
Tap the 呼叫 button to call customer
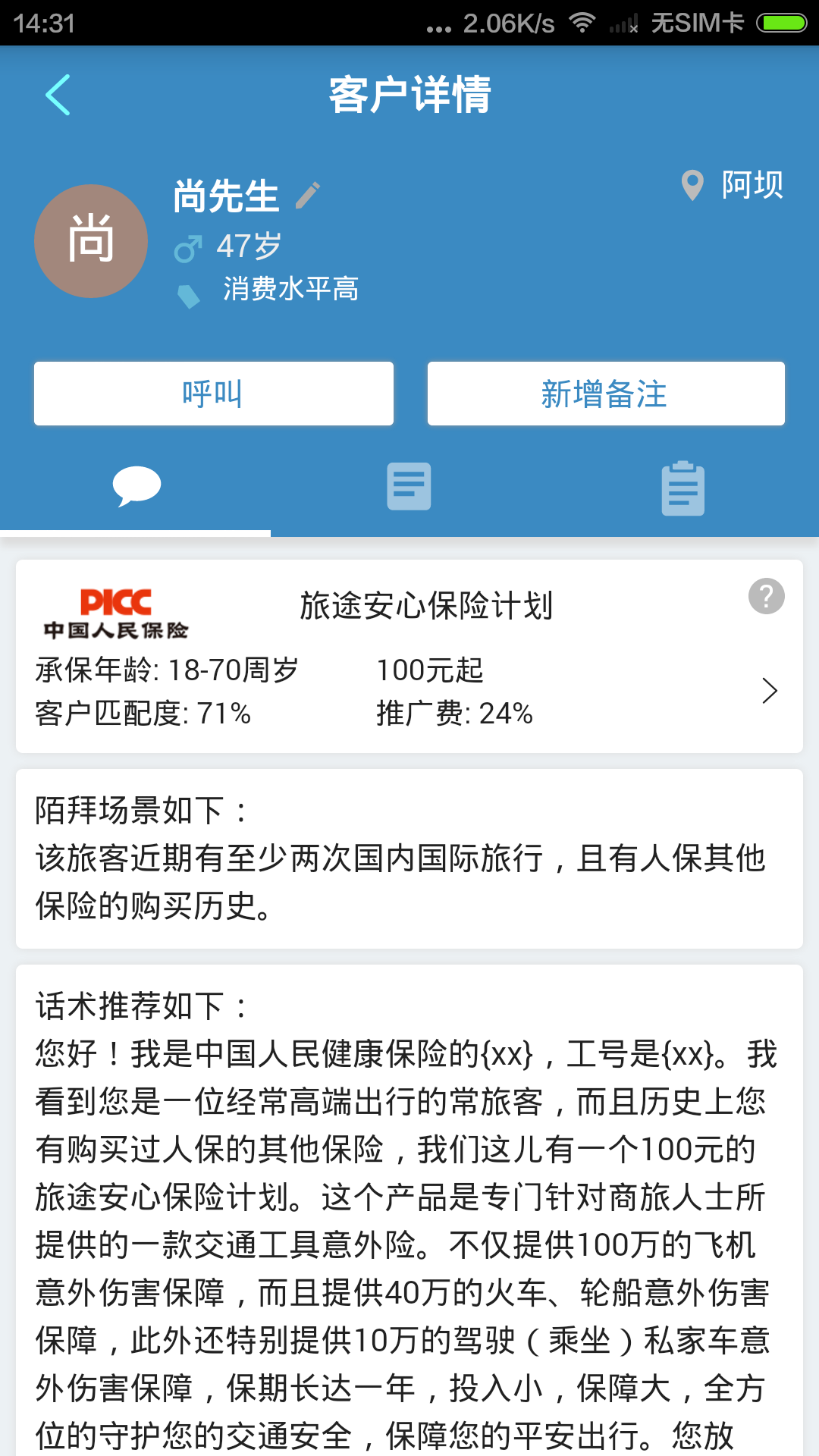(x=213, y=394)
